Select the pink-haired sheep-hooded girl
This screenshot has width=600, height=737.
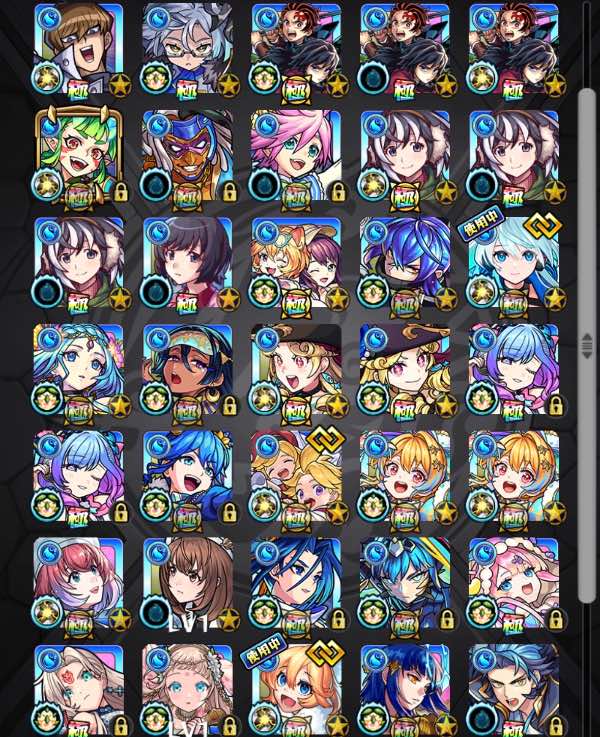tap(514, 584)
